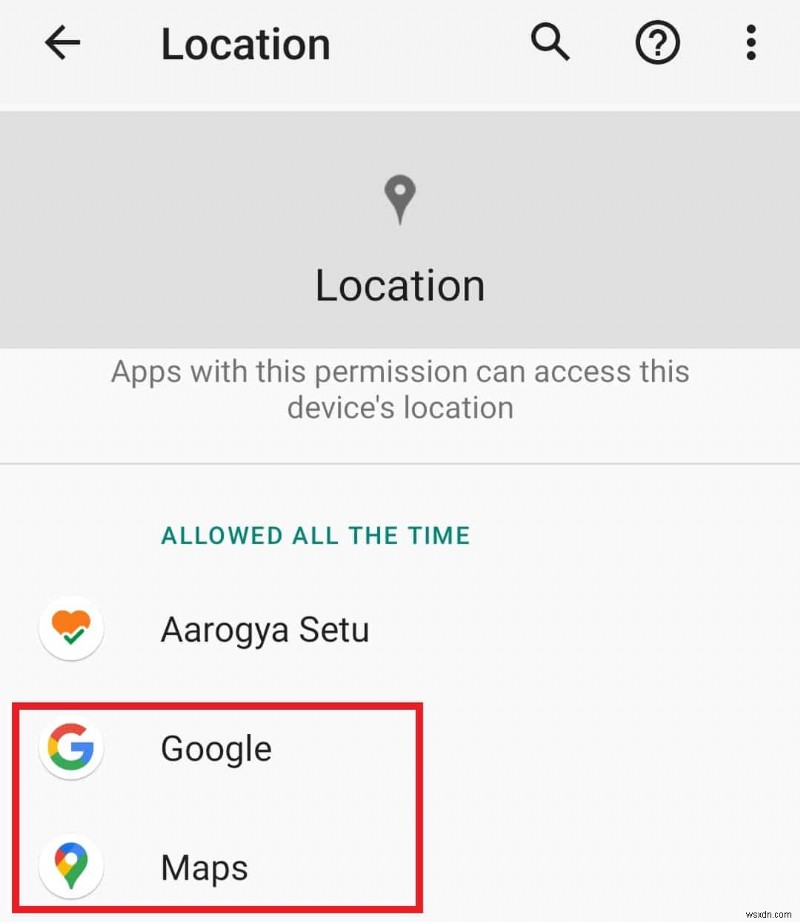The width and height of the screenshot is (800, 922).
Task: Open Aarogya Setu location permission
Action: tap(264, 630)
